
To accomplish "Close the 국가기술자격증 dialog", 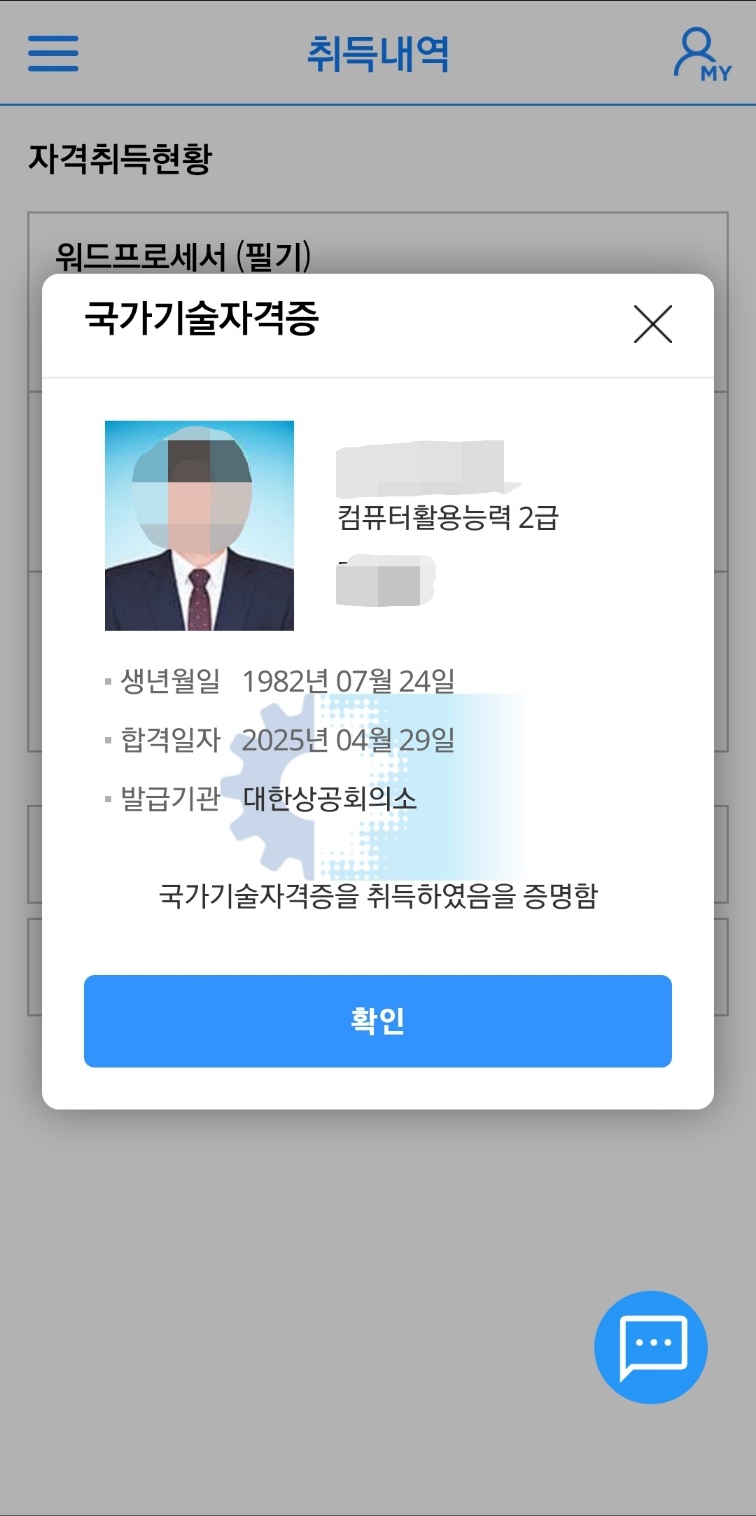I will pos(653,325).
